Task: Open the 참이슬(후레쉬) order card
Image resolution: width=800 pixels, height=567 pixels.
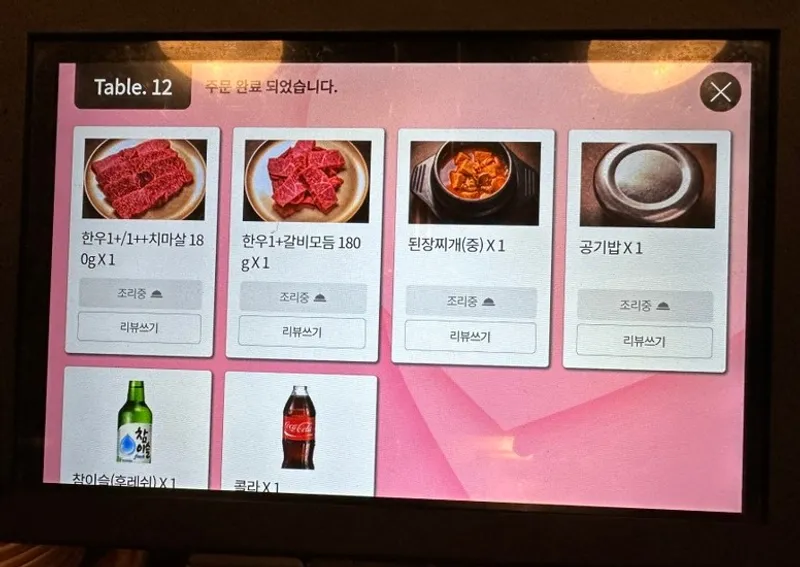Action: coord(137,428)
